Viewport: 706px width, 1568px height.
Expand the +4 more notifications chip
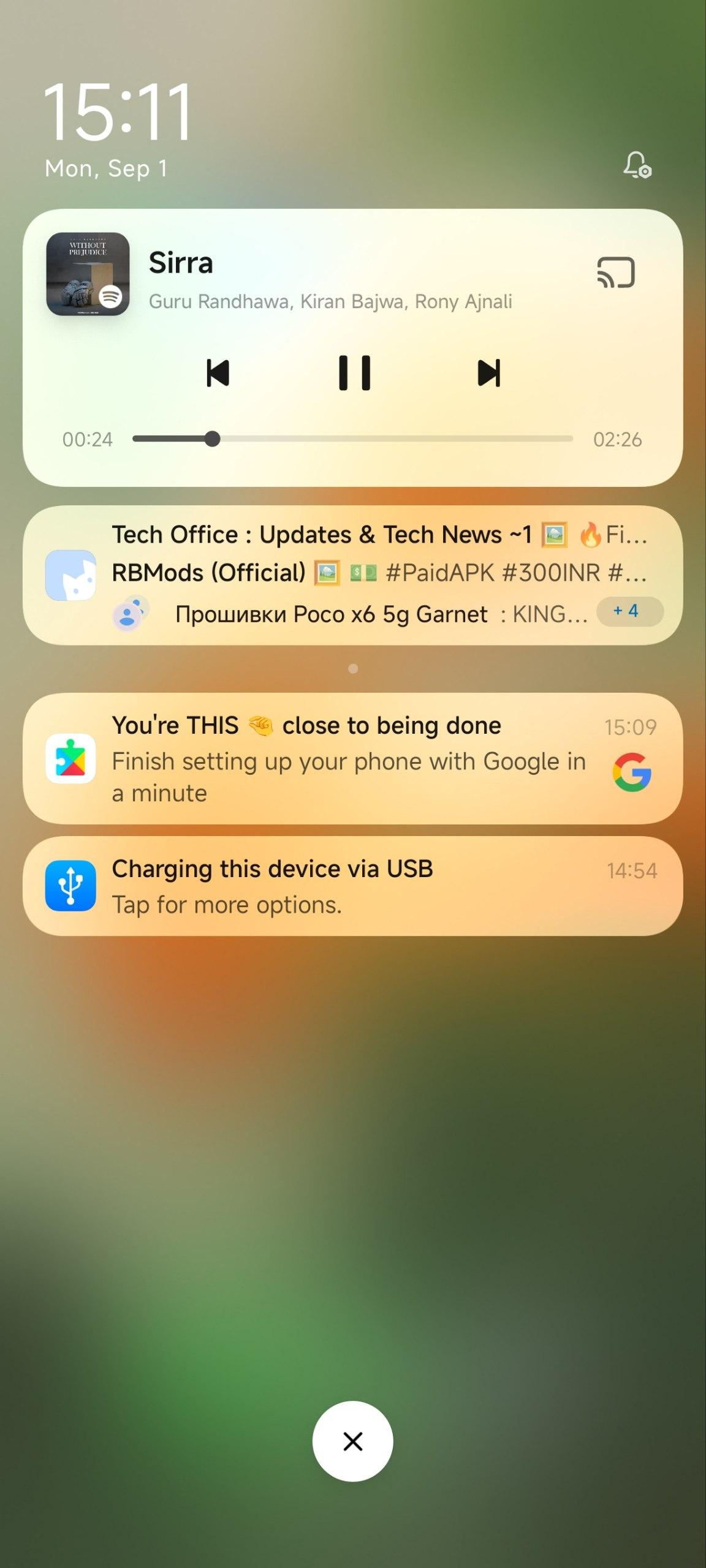pyautogui.click(x=629, y=611)
